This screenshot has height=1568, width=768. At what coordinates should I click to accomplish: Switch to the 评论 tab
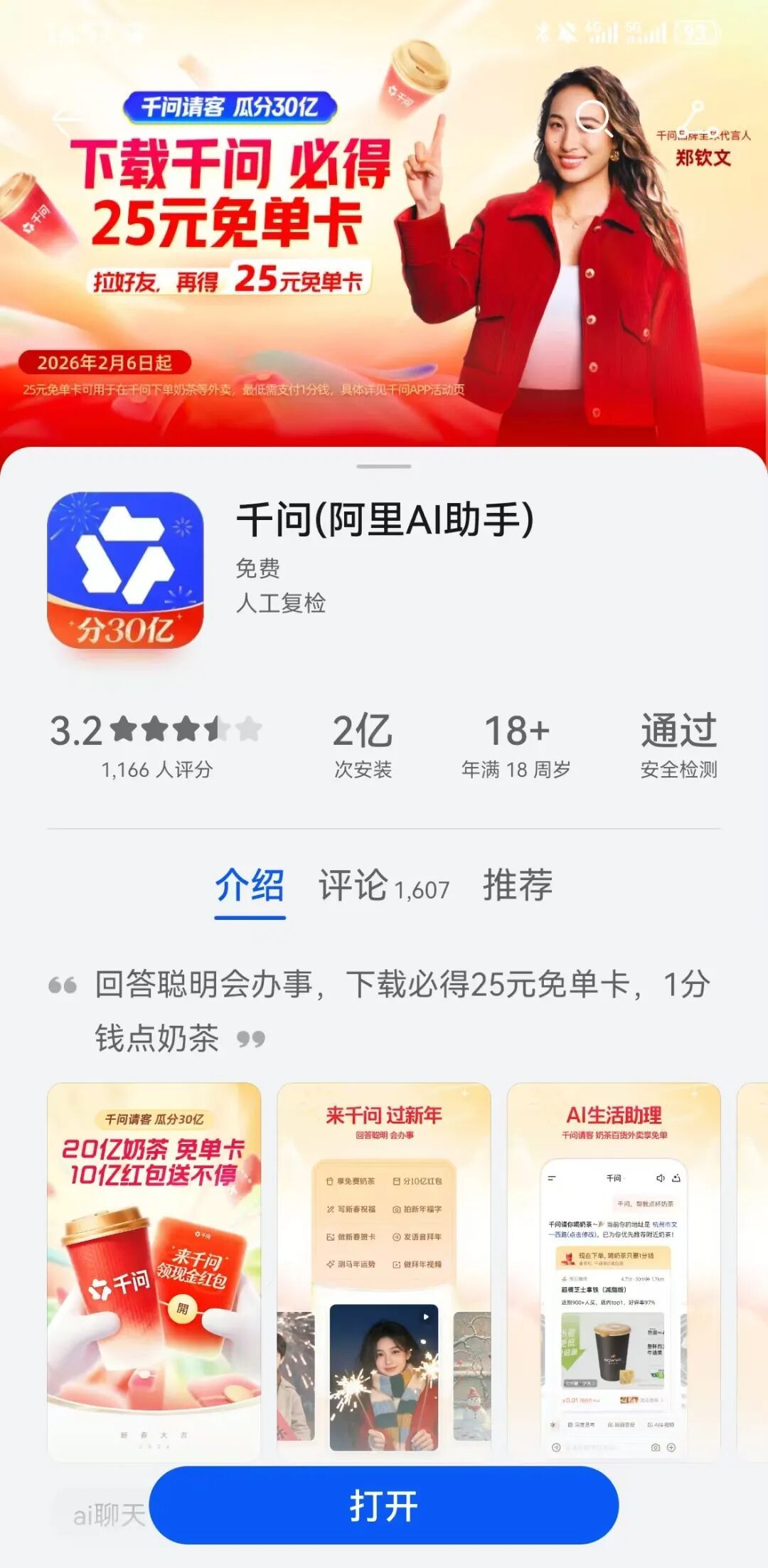pos(383,886)
